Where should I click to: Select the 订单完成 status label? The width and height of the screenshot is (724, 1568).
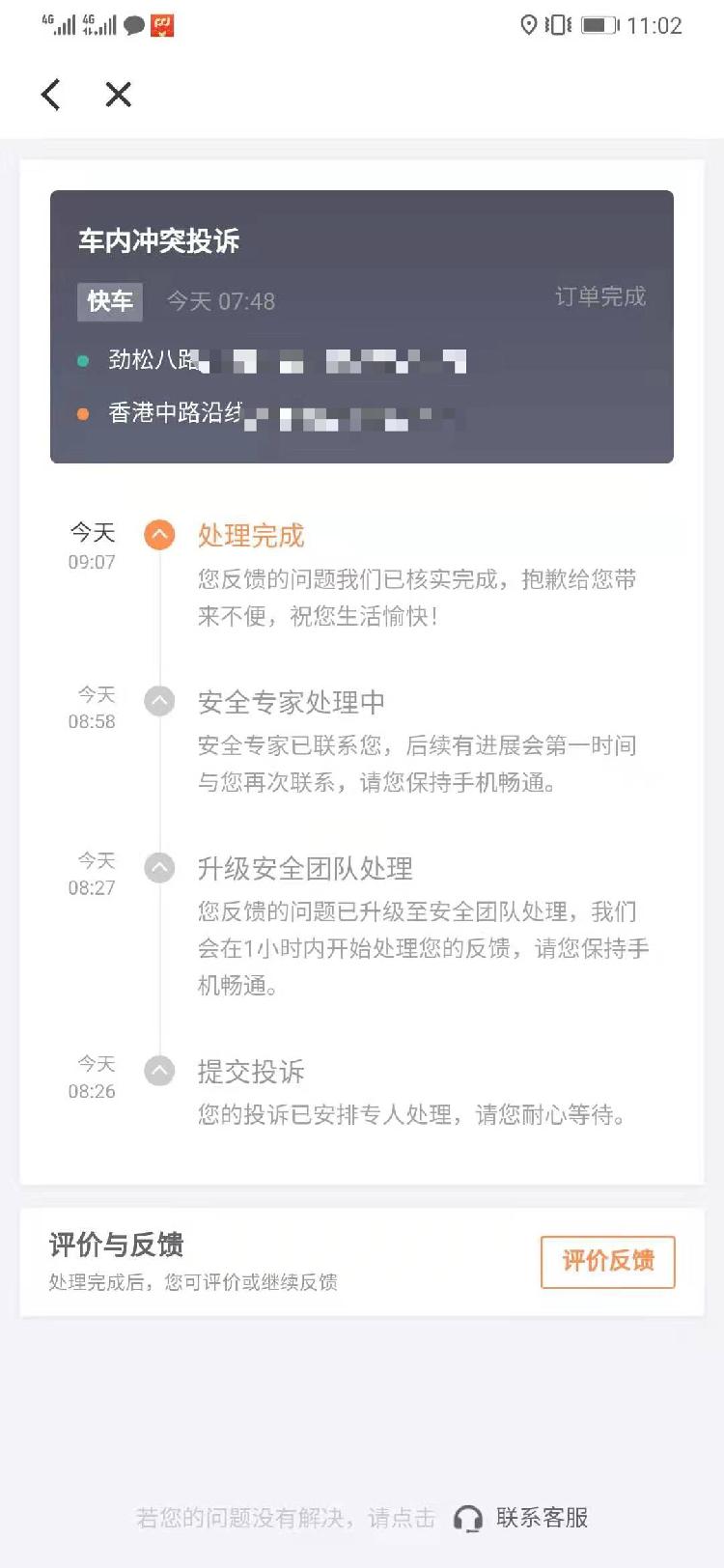coord(601,297)
